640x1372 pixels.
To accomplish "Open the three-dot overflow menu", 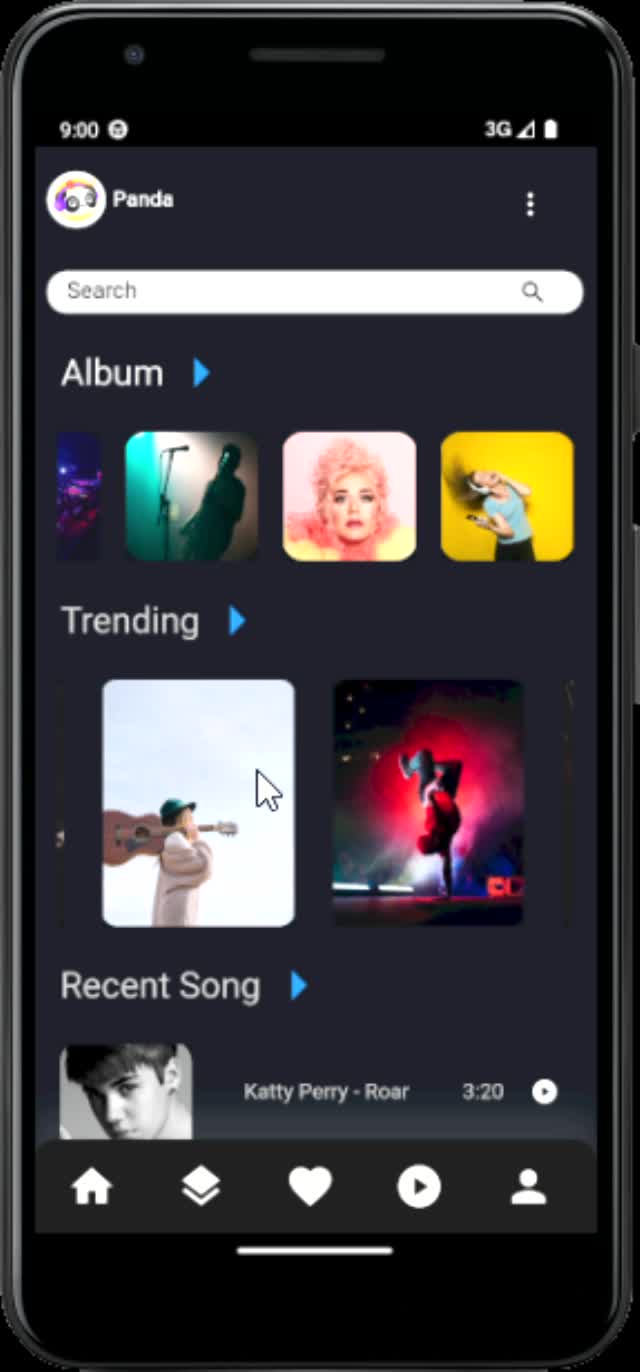I will tap(530, 204).
